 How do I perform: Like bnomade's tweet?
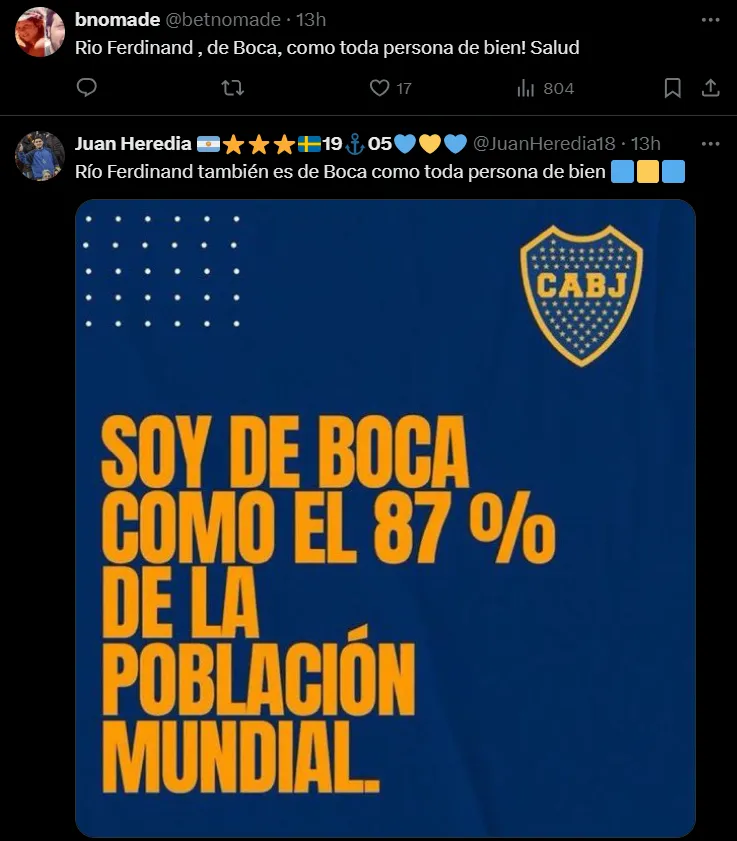point(379,88)
